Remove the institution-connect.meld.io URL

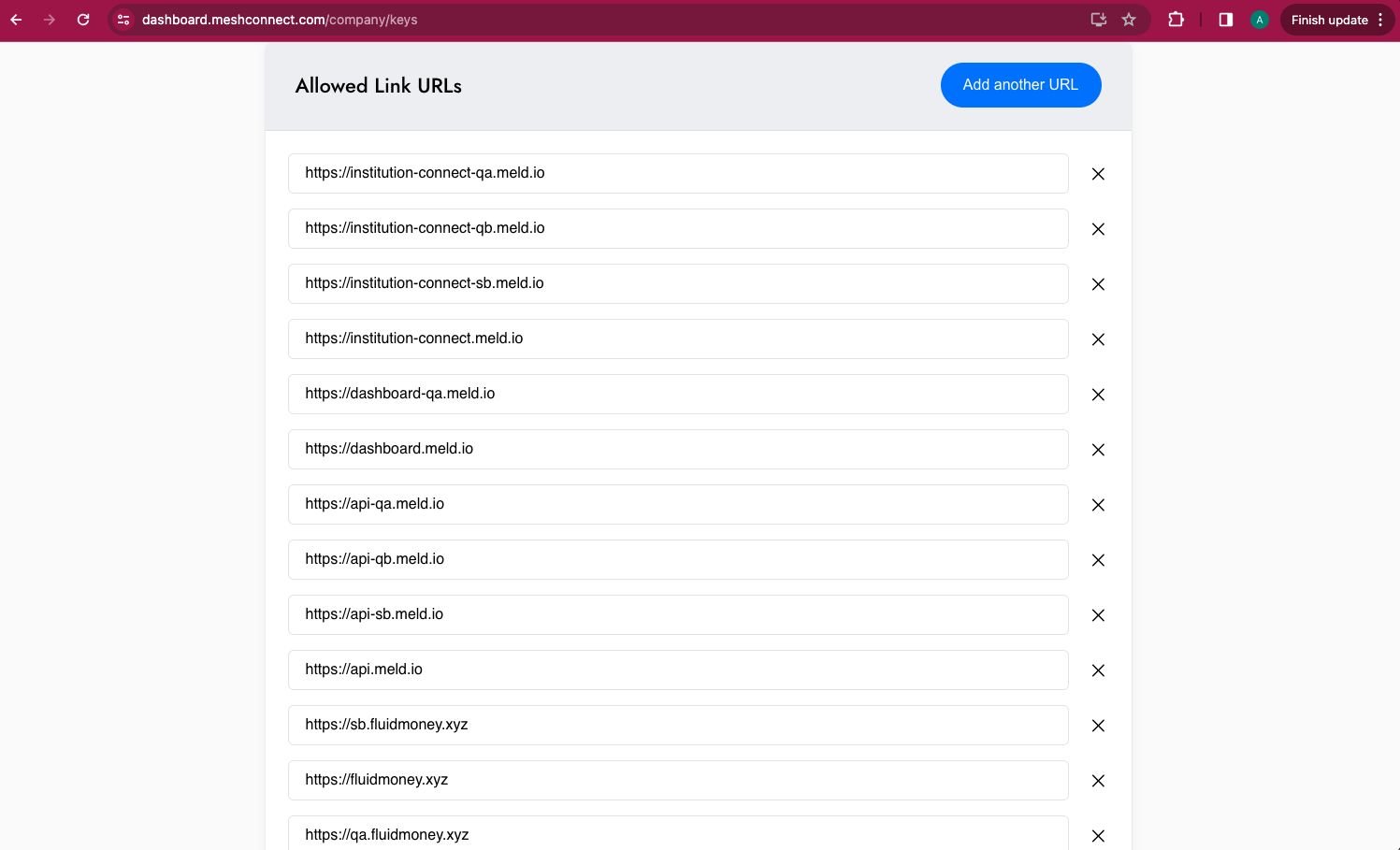[1098, 339]
